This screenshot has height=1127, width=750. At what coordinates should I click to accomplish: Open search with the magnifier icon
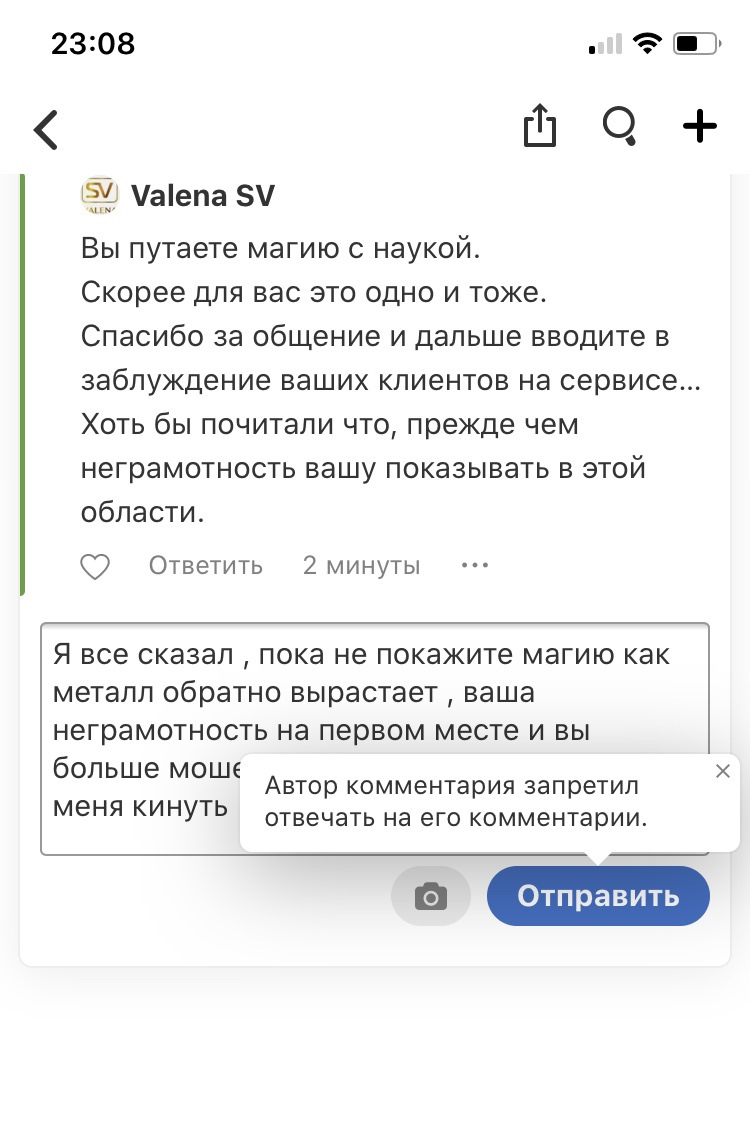[x=619, y=127]
